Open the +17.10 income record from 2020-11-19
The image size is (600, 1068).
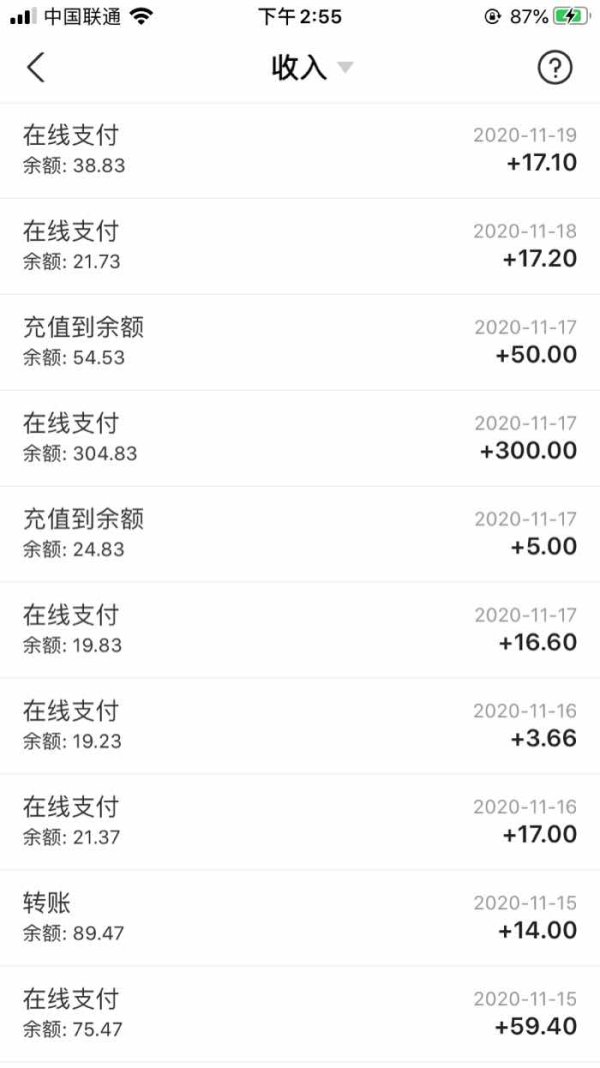coord(300,150)
